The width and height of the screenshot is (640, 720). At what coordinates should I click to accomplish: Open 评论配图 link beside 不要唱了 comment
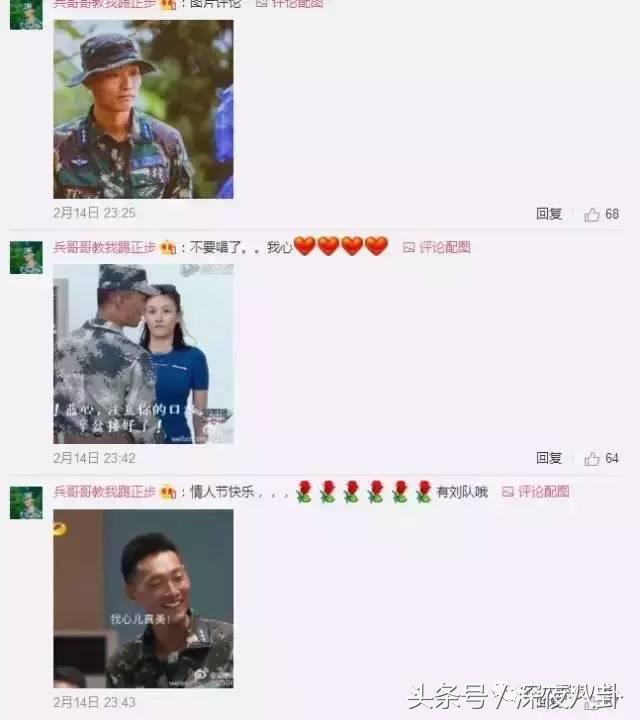437,248
